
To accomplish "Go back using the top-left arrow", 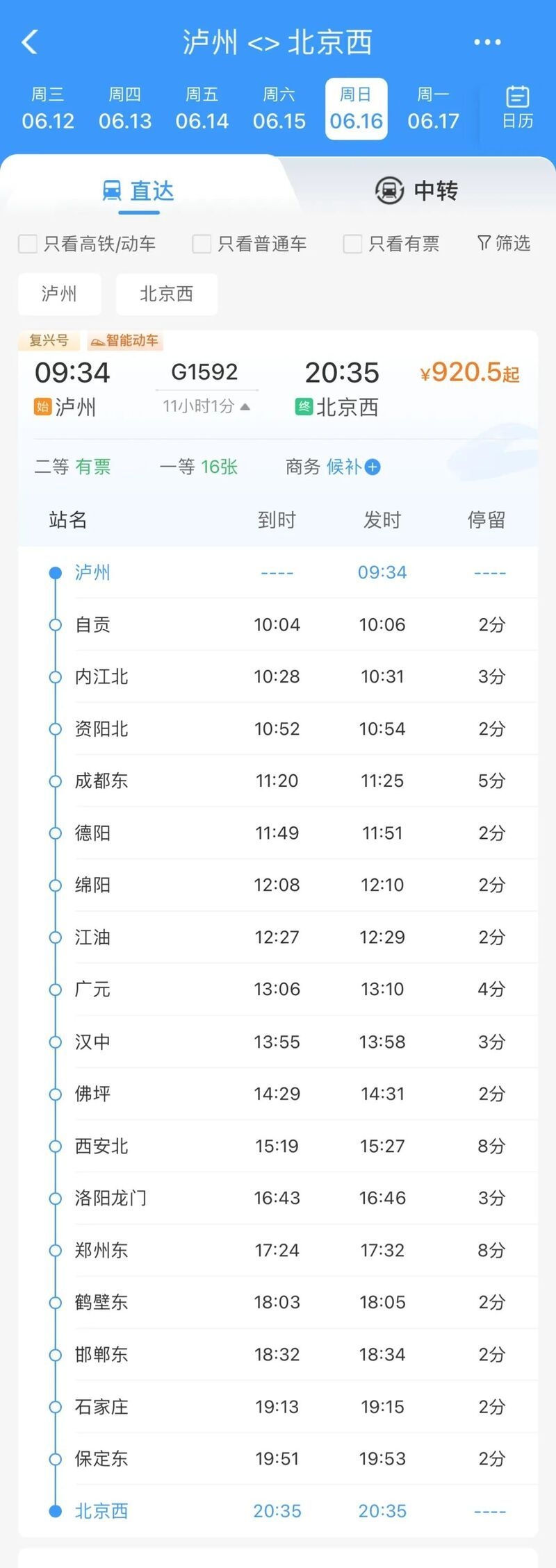I will (30, 42).
